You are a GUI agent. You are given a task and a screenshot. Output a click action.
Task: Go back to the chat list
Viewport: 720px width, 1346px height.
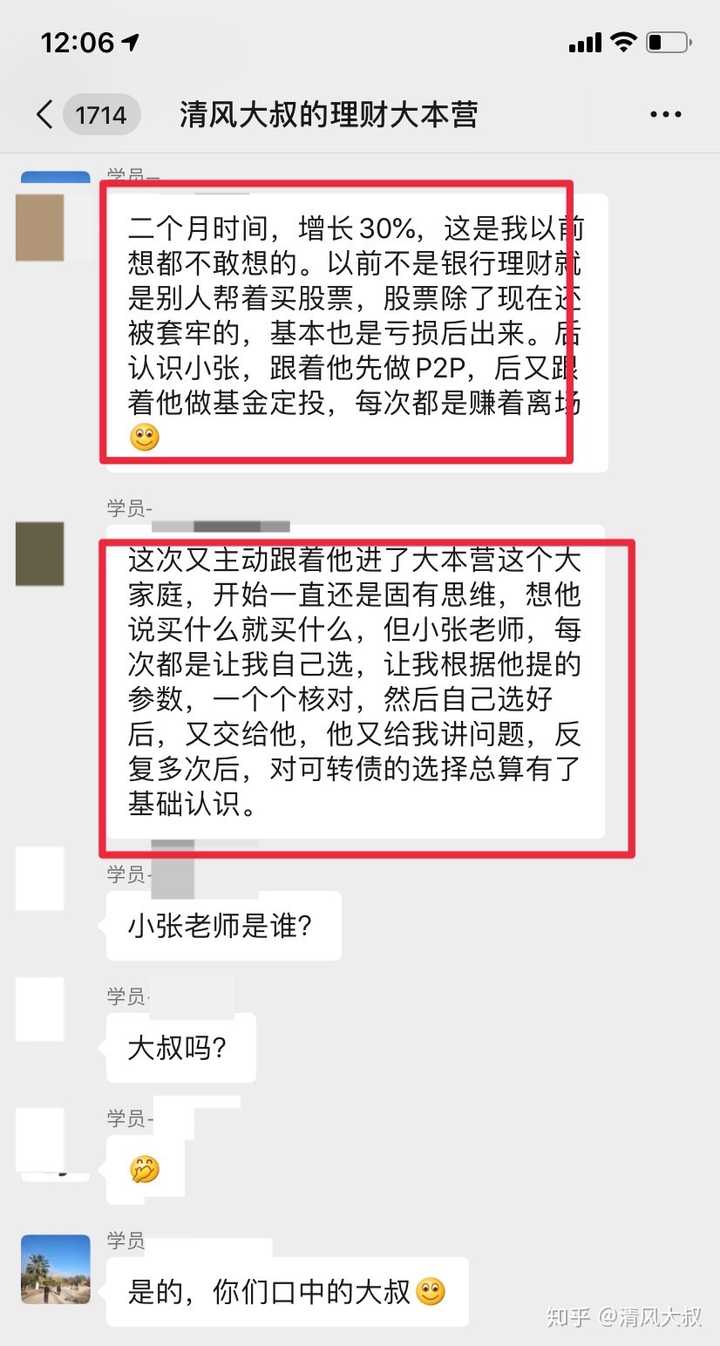[x=45, y=114]
